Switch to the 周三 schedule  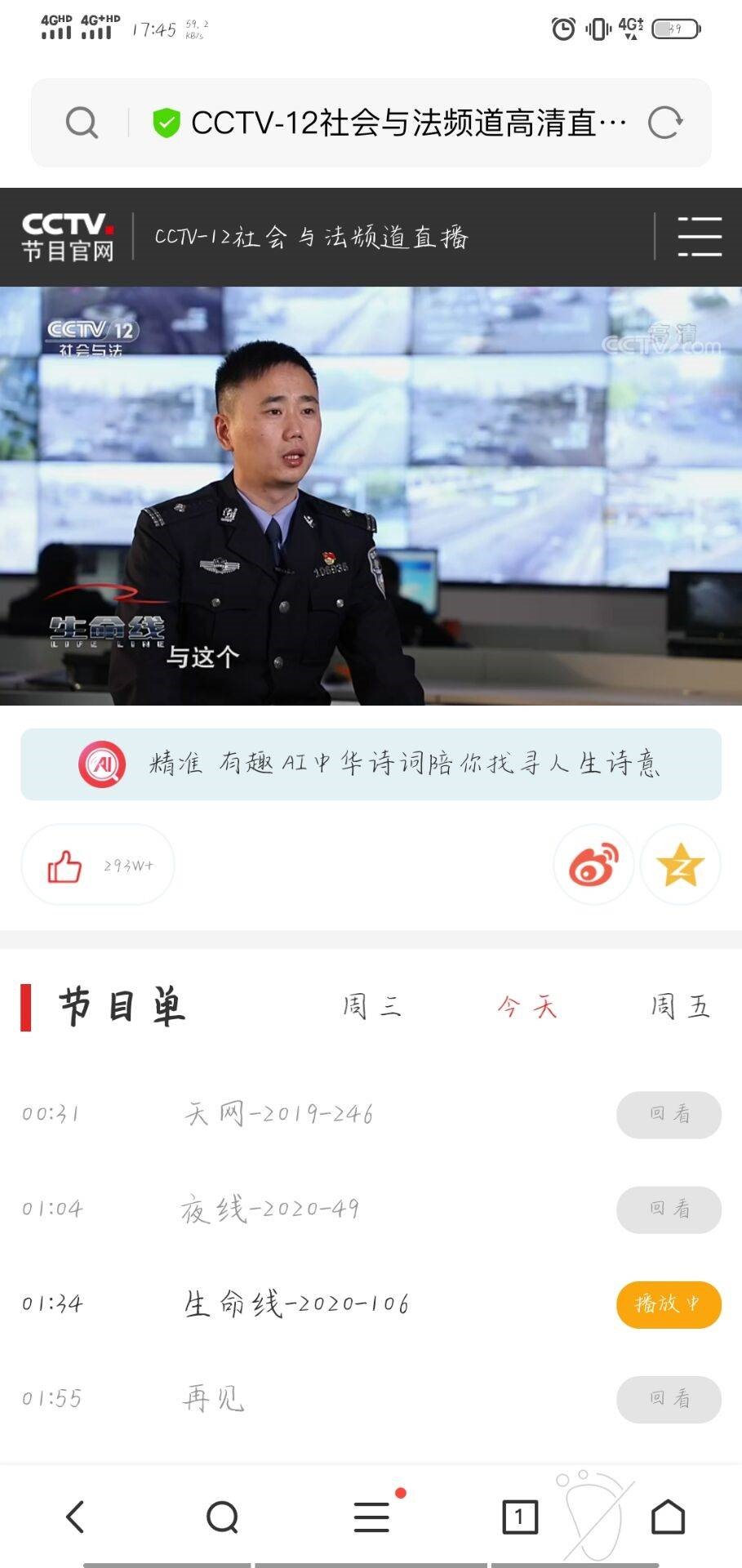click(x=371, y=1006)
